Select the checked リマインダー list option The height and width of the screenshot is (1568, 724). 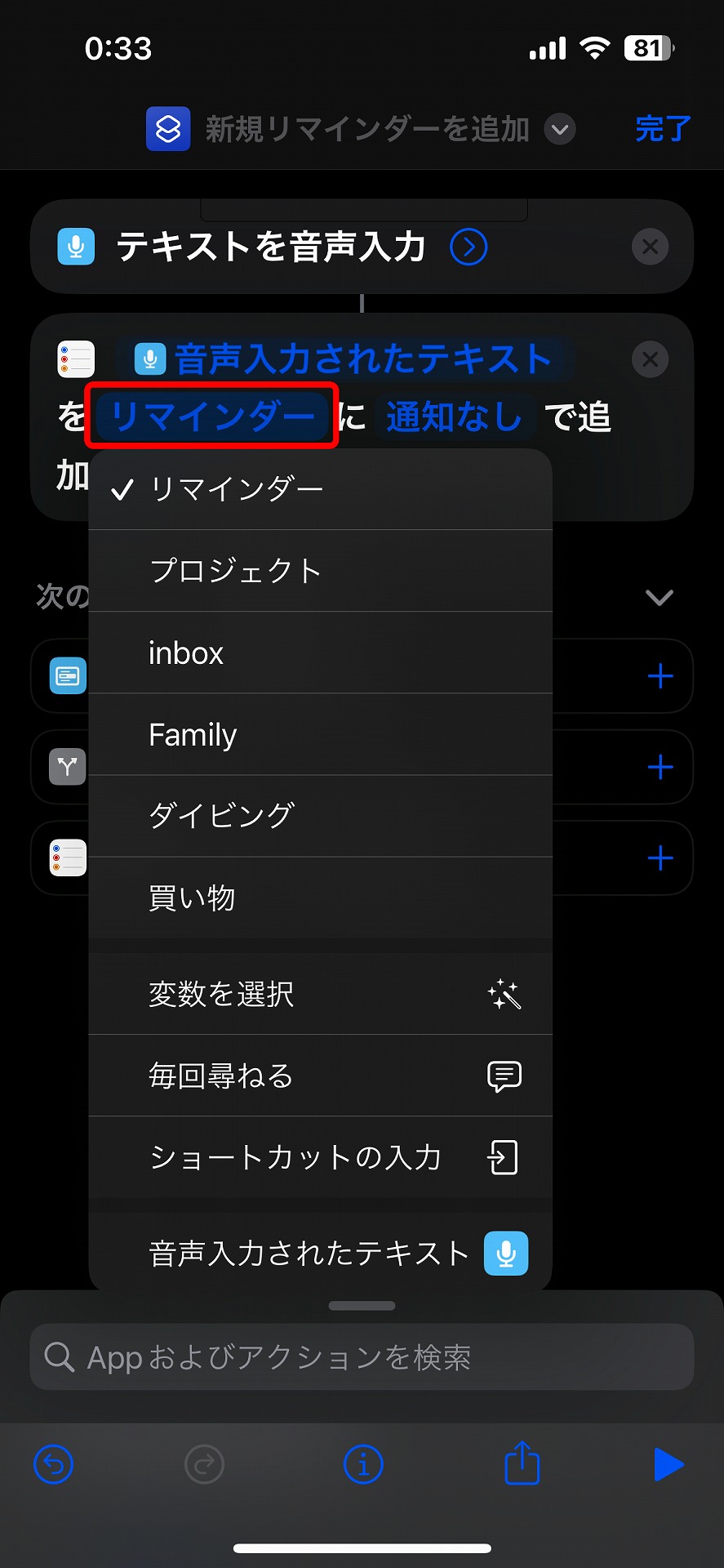coord(236,488)
